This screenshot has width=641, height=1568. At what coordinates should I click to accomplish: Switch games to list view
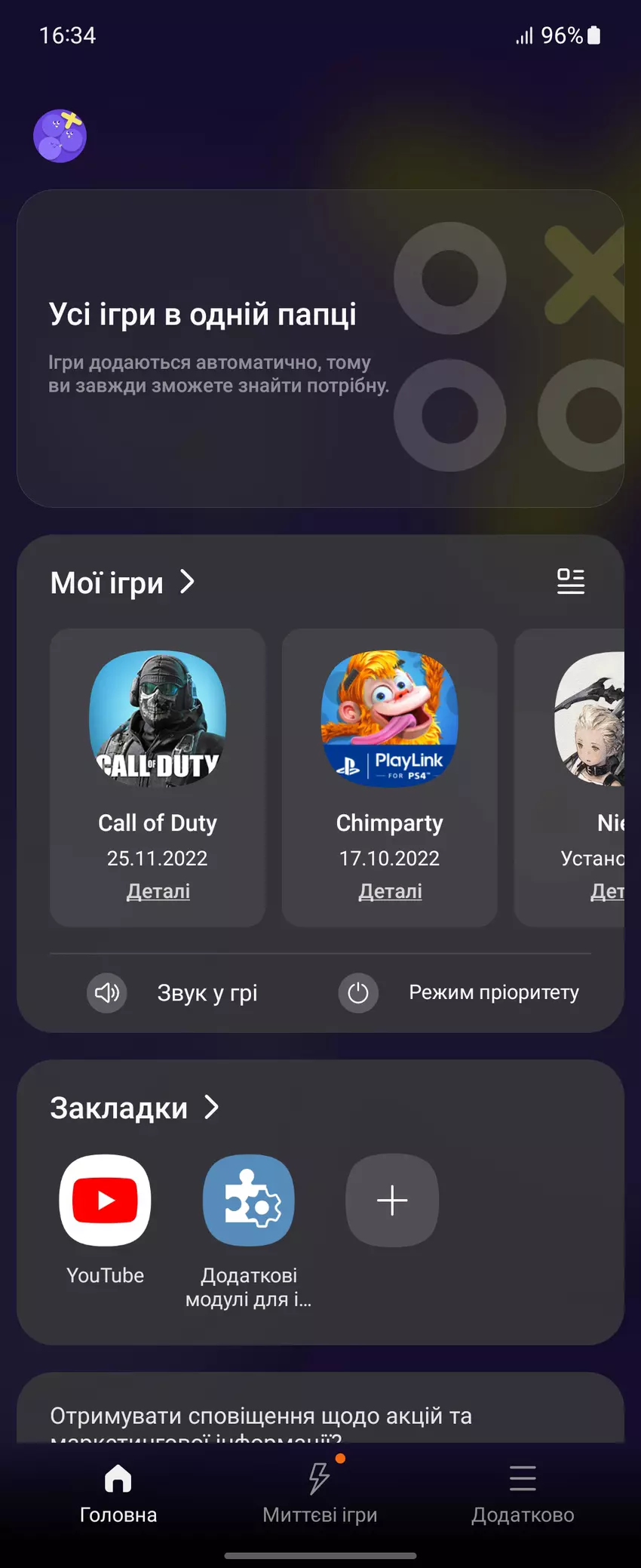point(570,582)
